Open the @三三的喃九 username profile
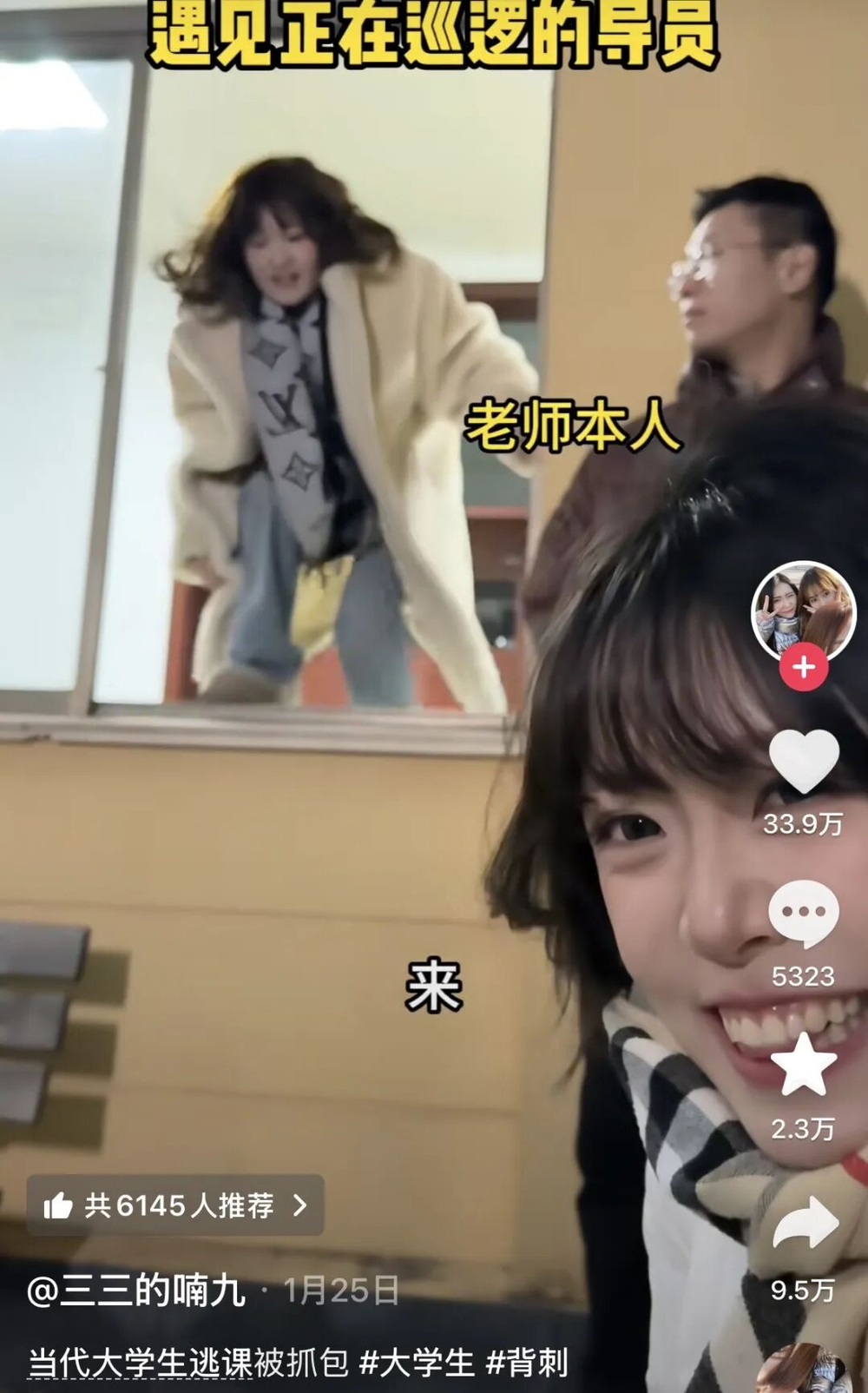The height and width of the screenshot is (1393, 868). coord(137,1291)
